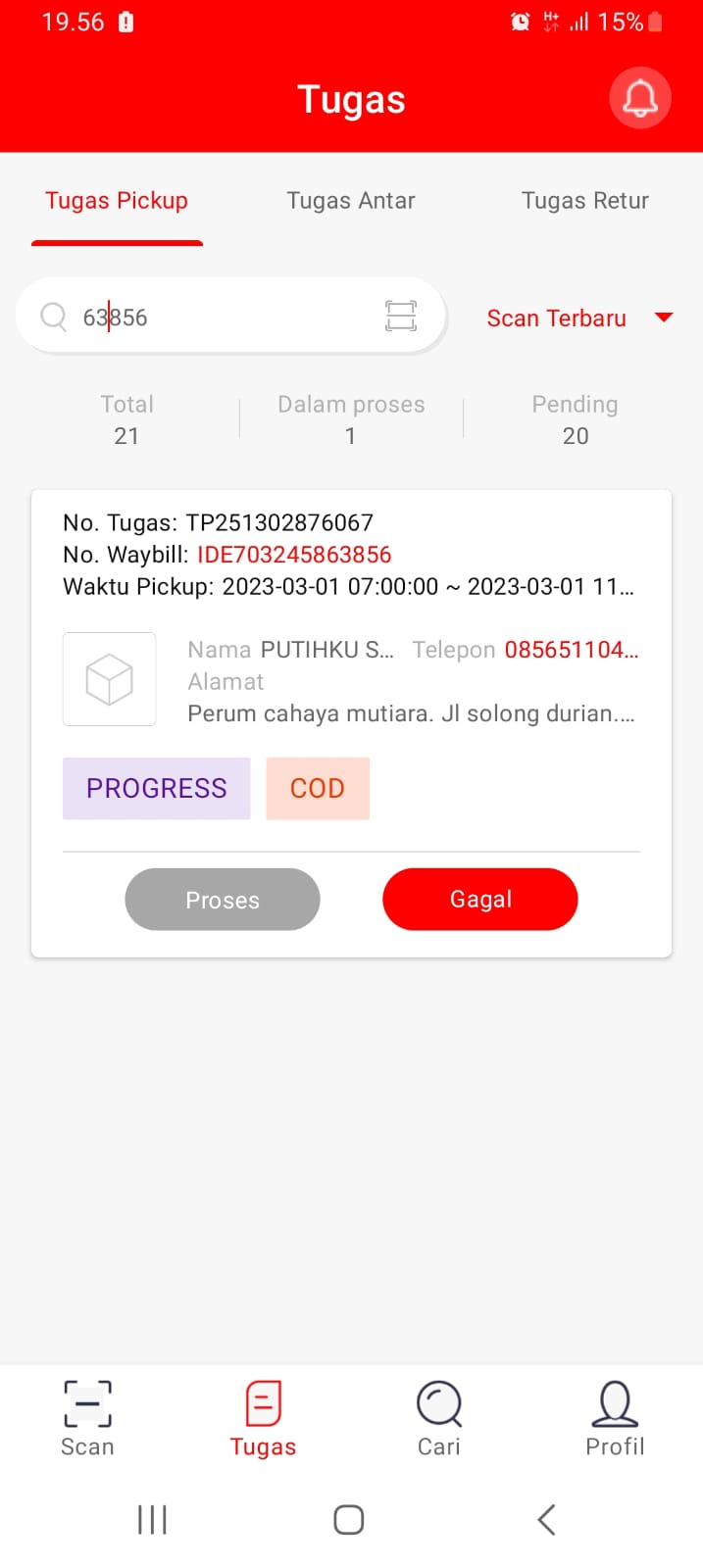Image resolution: width=703 pixels, height=1568 pixels.
Task: Mark the pickup as Gagal
Action: coord(480,900)
